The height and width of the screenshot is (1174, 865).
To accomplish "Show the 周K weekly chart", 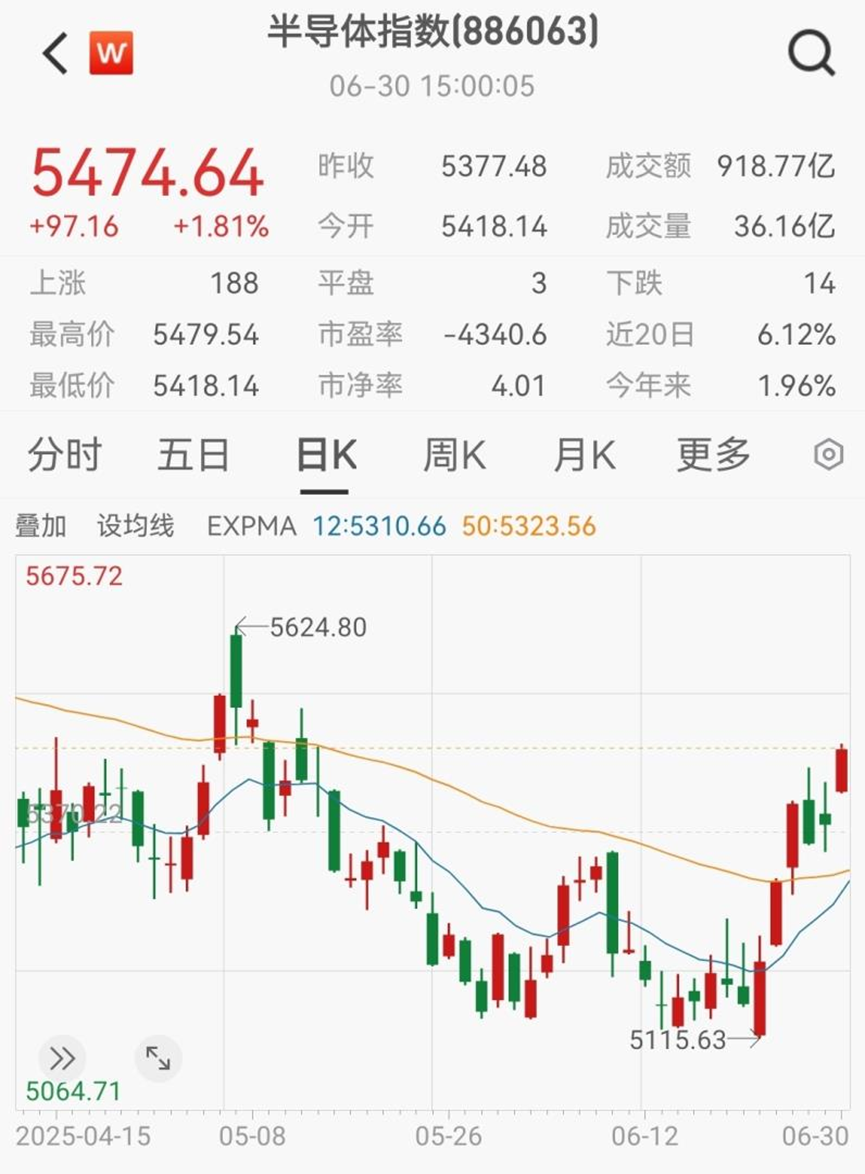I will (454, 456).
